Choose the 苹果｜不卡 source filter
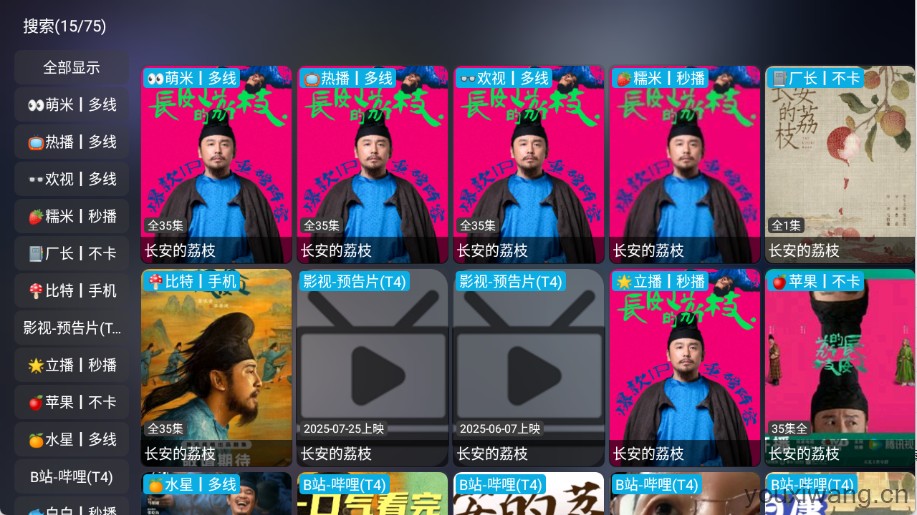Viewport: 917px width, 515px height. pos(71,402)
